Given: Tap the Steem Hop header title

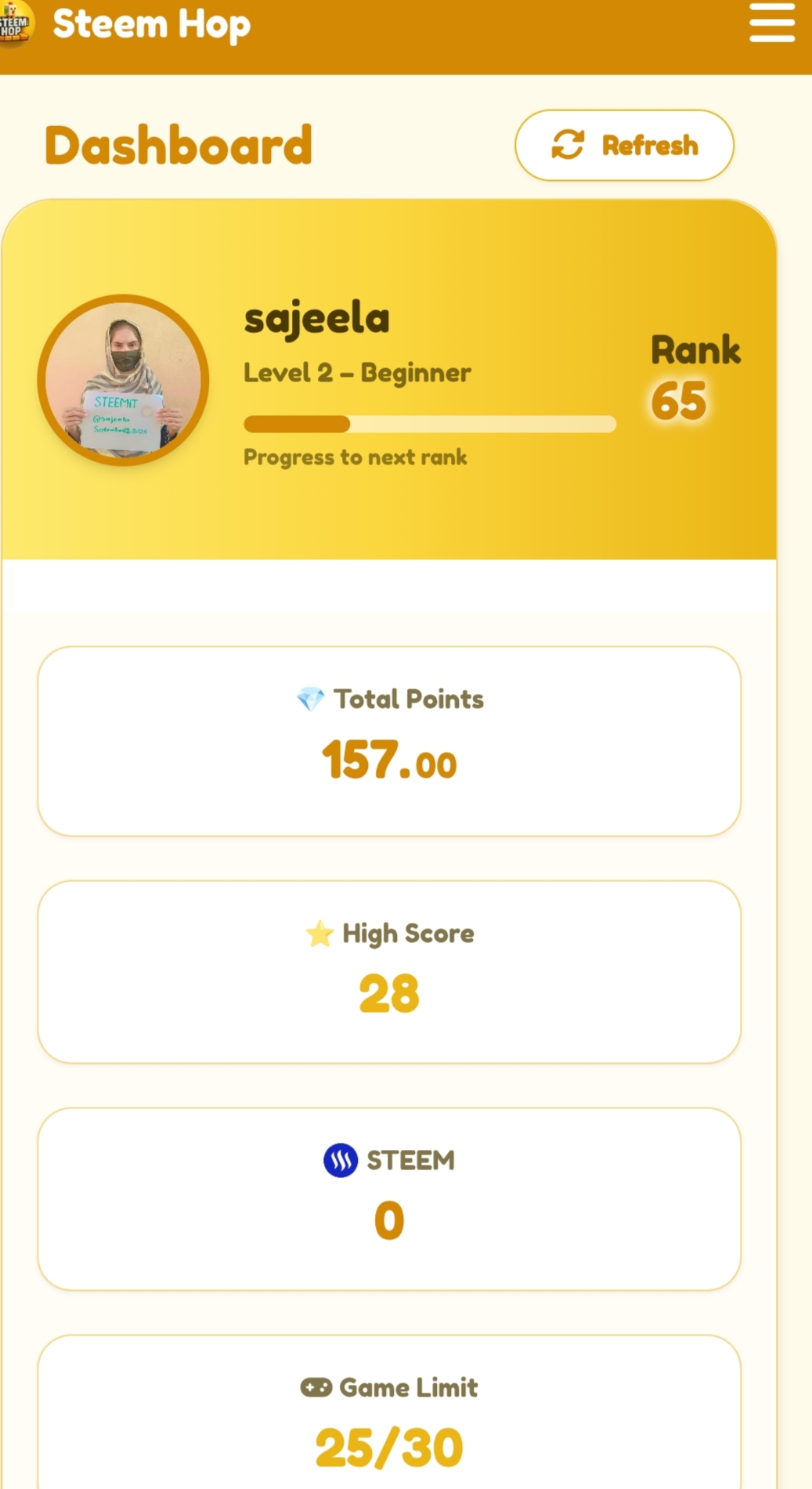Looking at the screenshot, I should pos(151,24).
